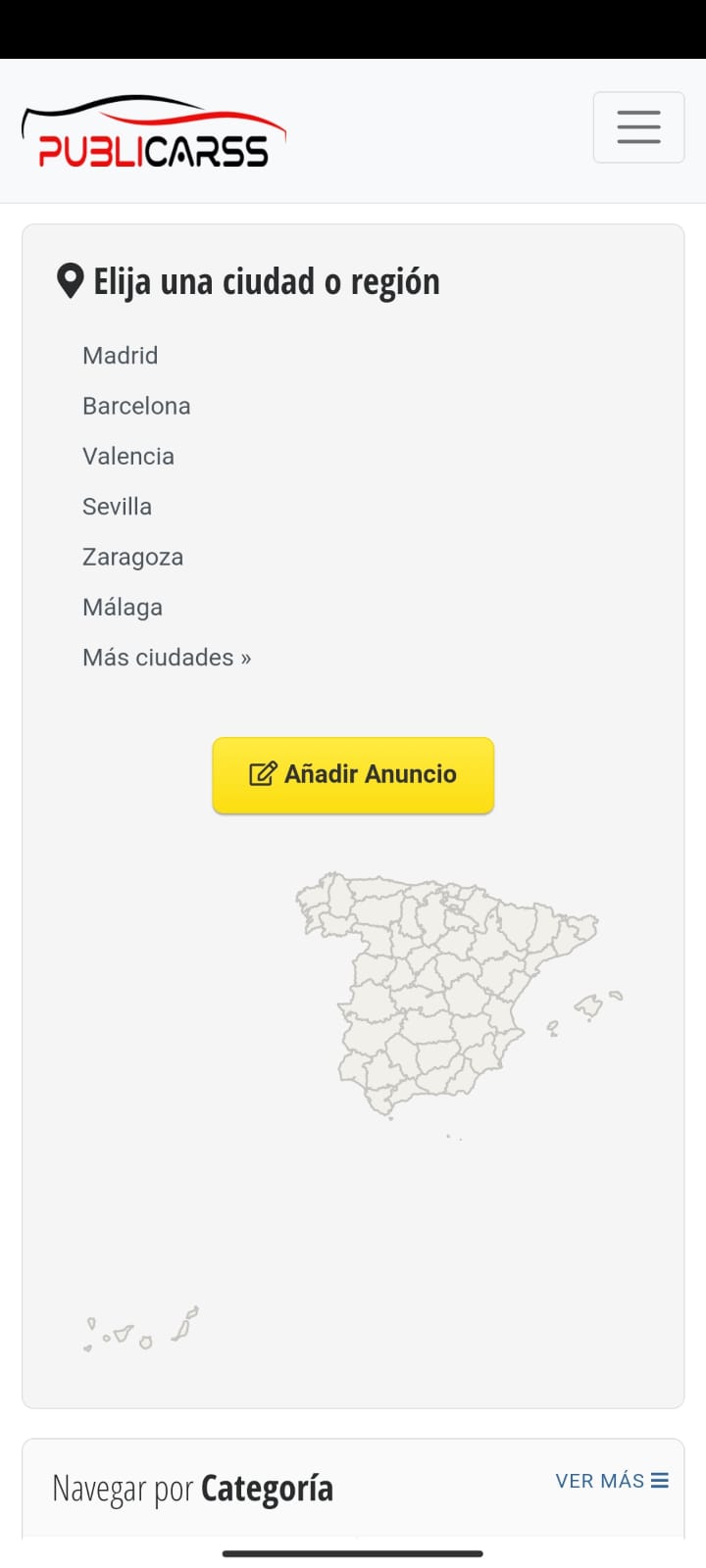Choose Barcelona as the city
706x1568 pixels.
click(x=136, y=406)
